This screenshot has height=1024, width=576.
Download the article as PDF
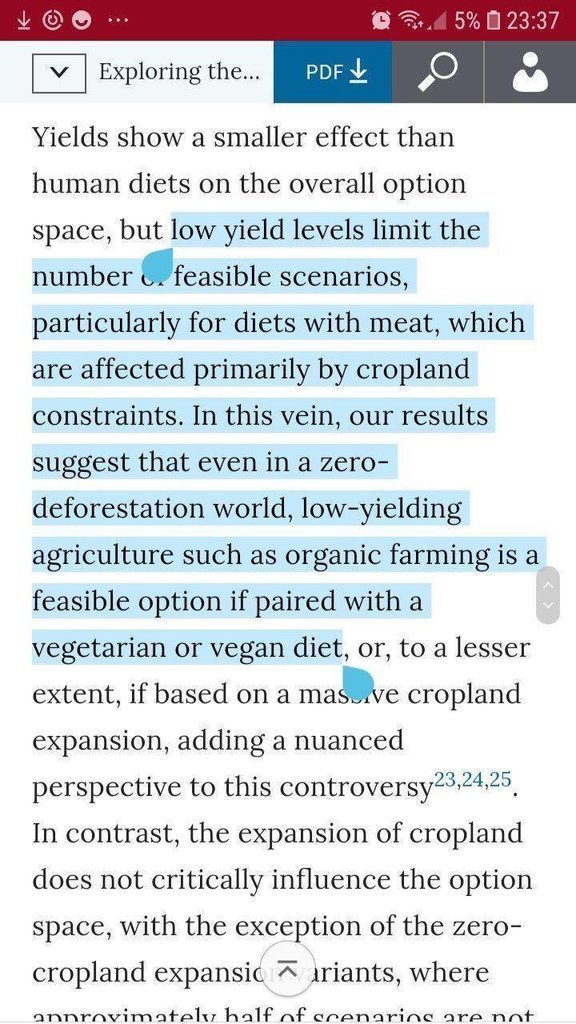[x=332, y=72]
